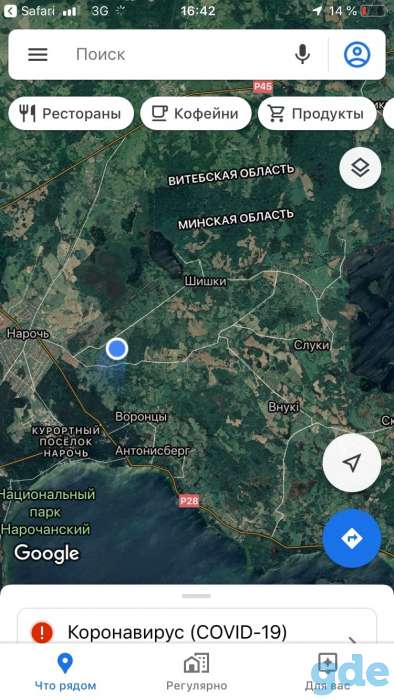
Task: Switch to the Для вас tab
Action: coord(327,672)
